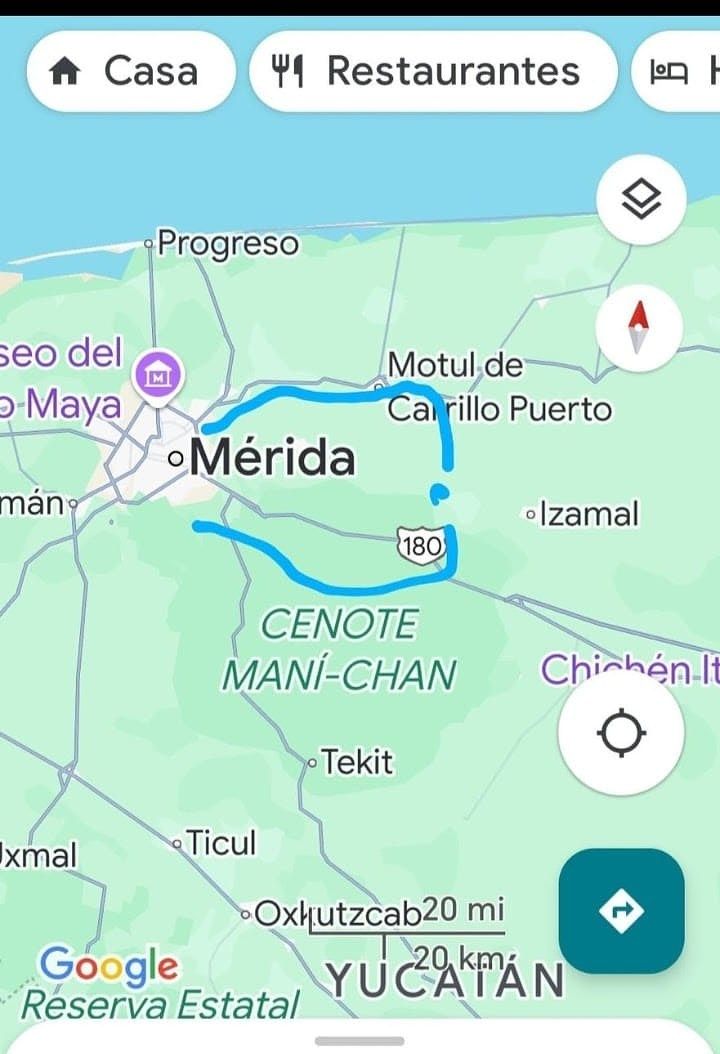Screen dimensions: 720x1054
Task: Tap the compass to reset map orientation
Action: (x=638, y=328)
